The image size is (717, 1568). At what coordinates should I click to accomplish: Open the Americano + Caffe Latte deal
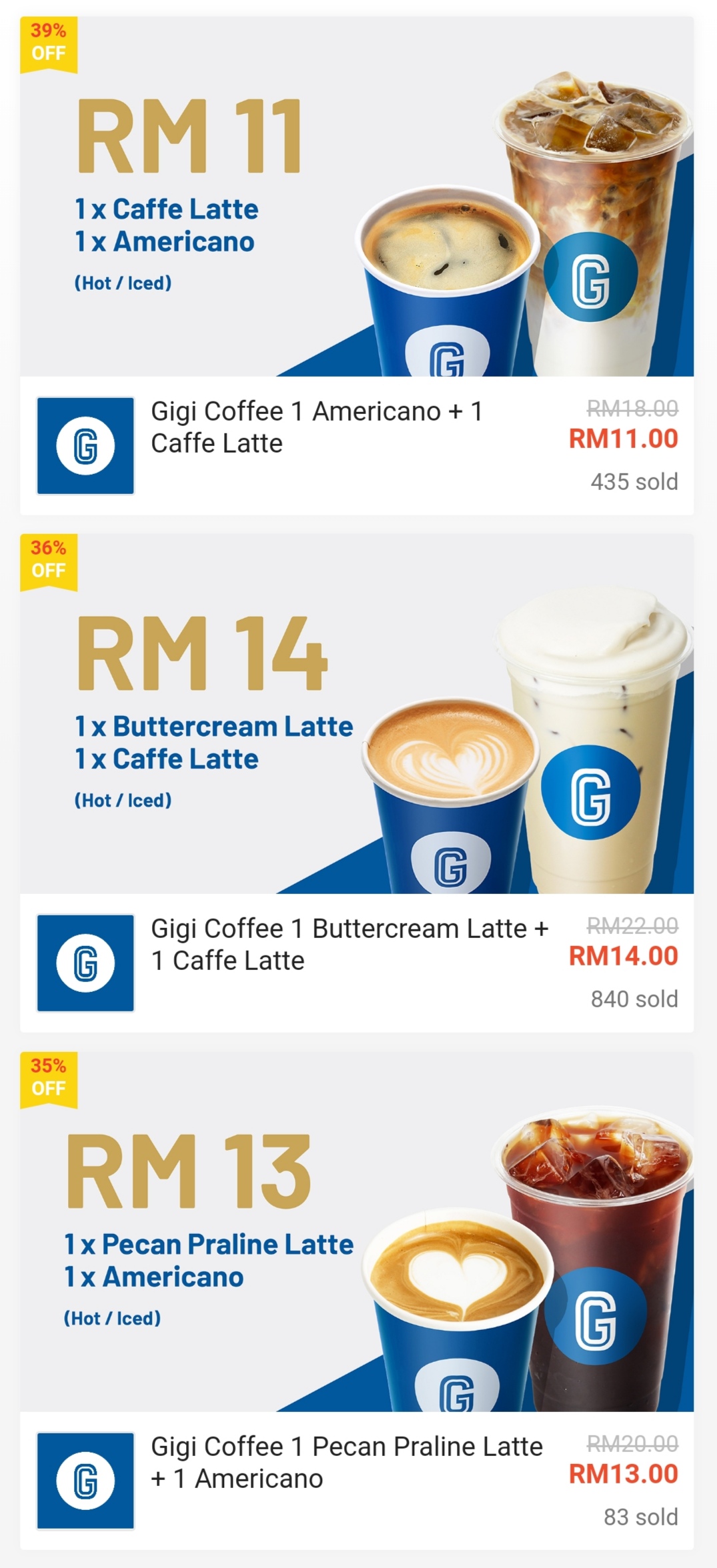tap(317, 427)
